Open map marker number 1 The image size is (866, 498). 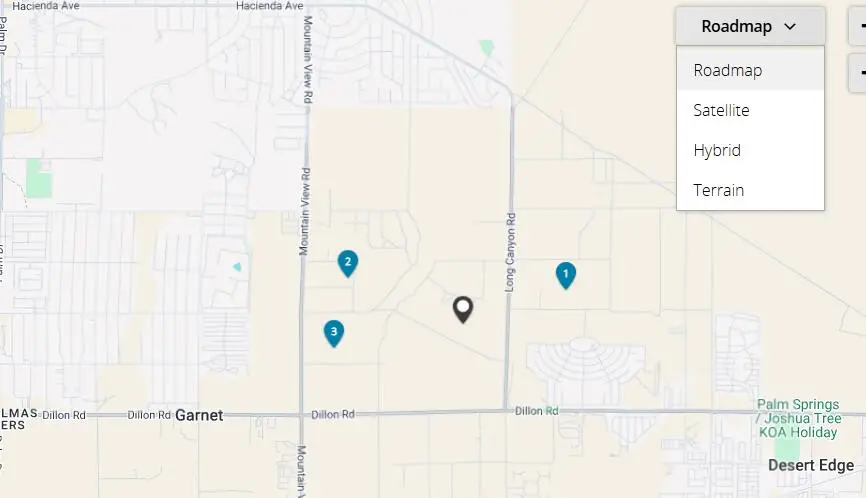(565, 274)
